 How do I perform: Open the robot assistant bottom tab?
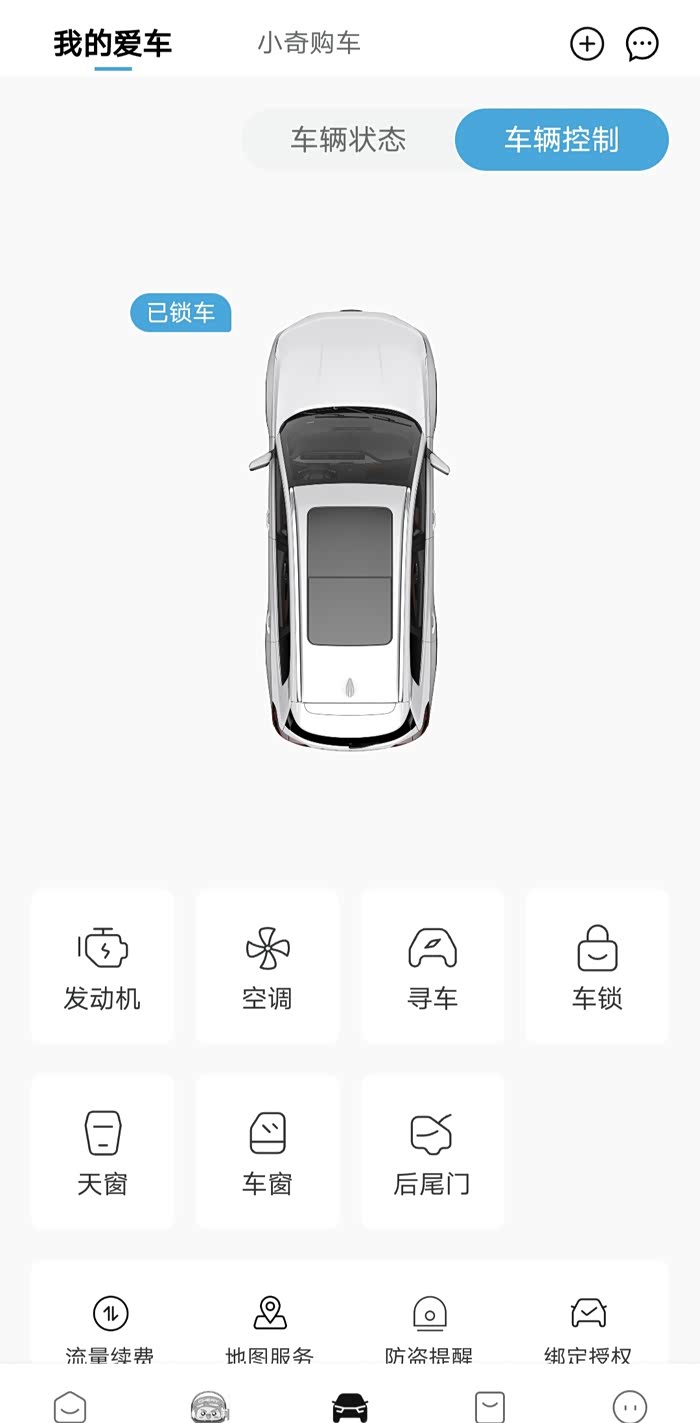pos(210,1405)
